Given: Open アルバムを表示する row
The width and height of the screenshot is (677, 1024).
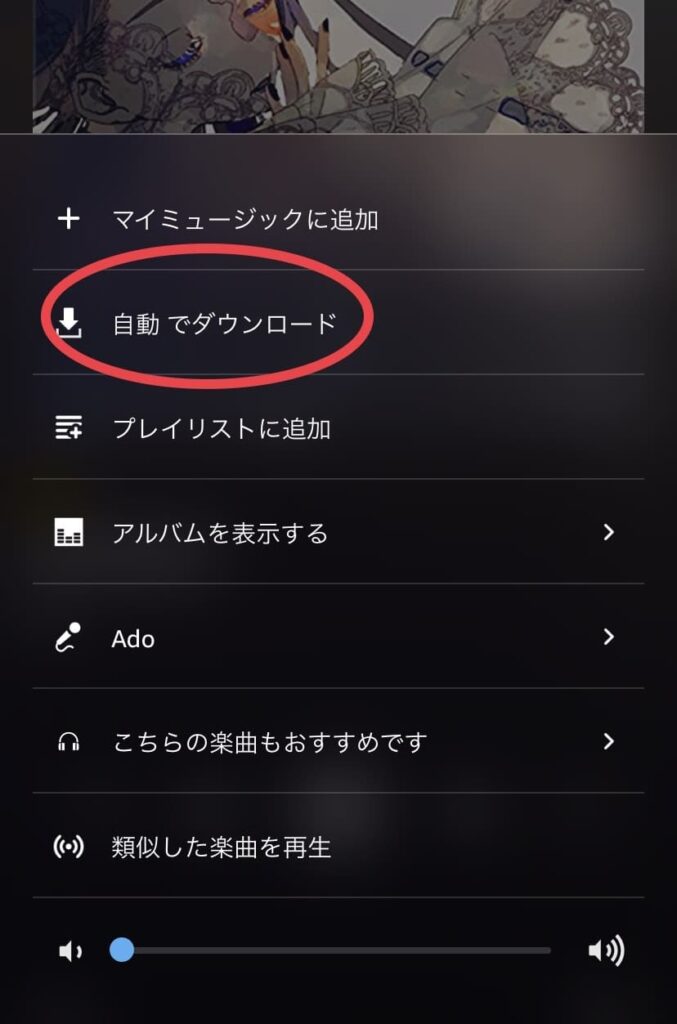Looking at the screenshot, I should pyautogui.click(x=220, y=533).
